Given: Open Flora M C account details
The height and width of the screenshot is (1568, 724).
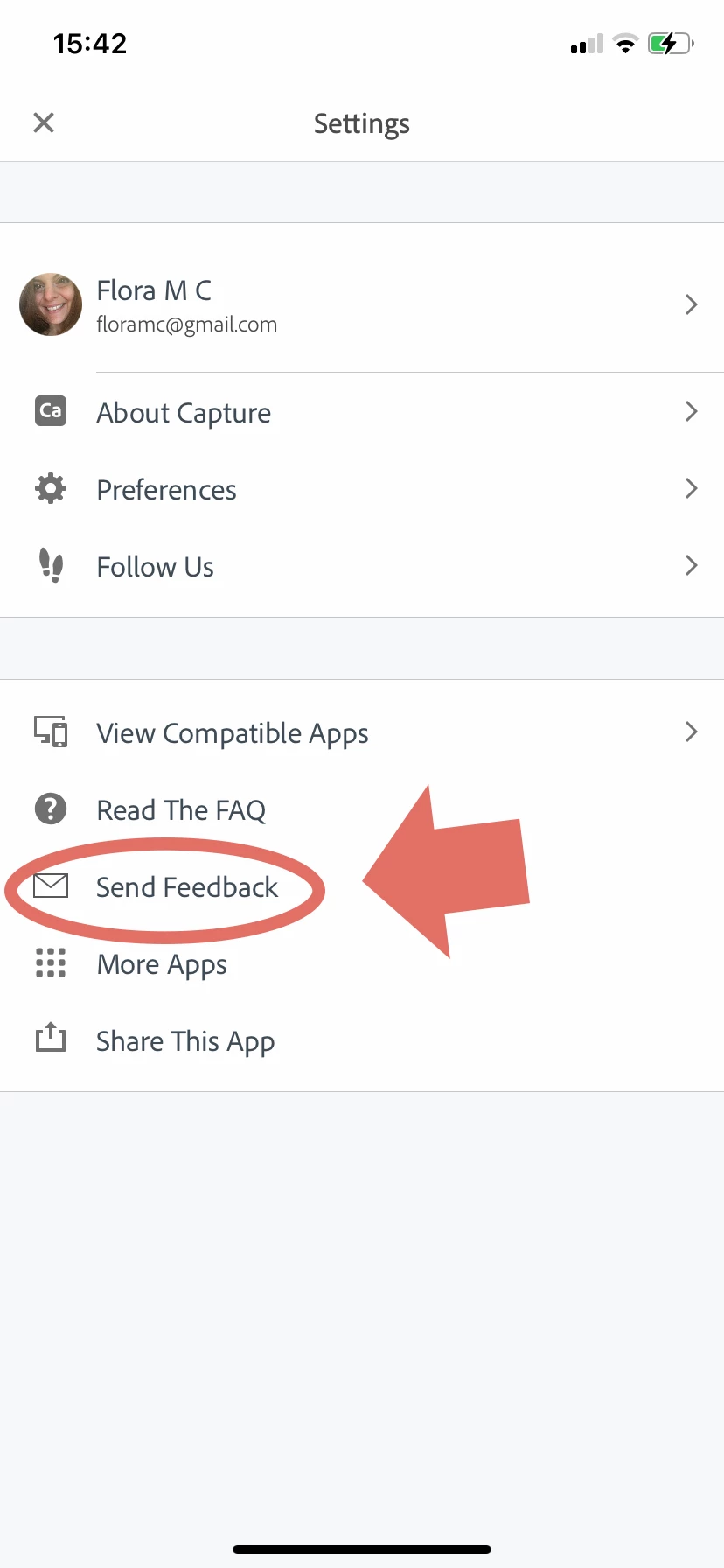Looking at the screenshot, I should [x=350, y=305].
